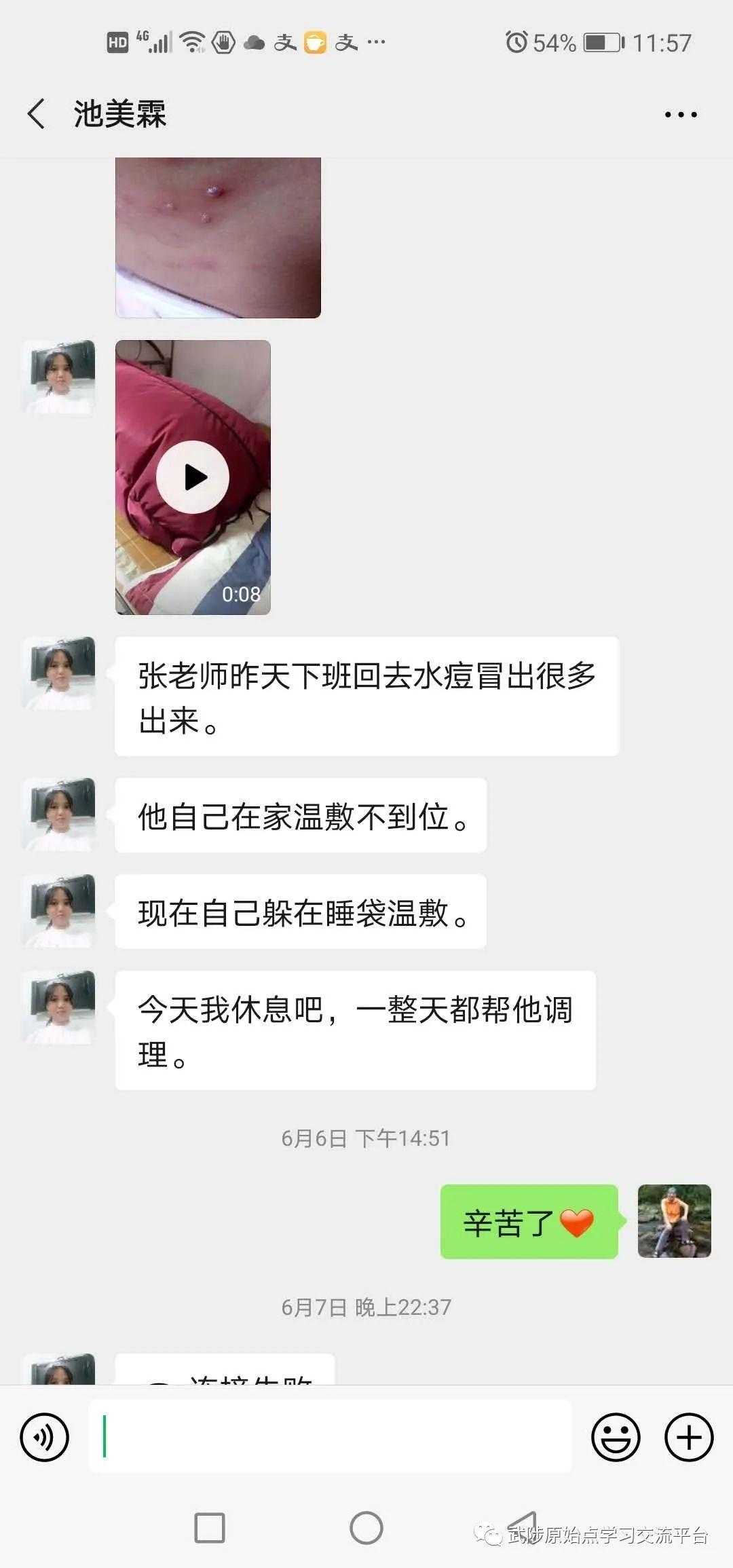View my own avatar beside 辛苦了
733x1568 pixels.
click(674, 1221)
